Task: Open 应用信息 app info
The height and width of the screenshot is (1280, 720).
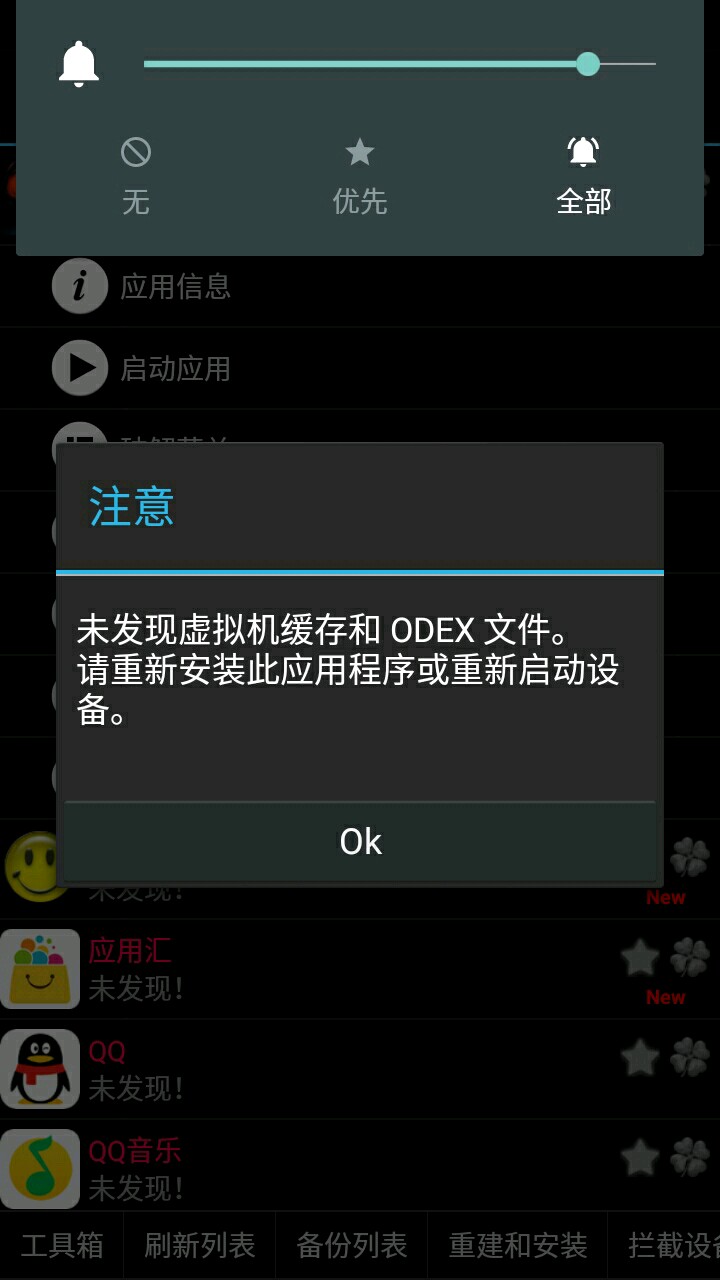Action: [x=175, y=287]
